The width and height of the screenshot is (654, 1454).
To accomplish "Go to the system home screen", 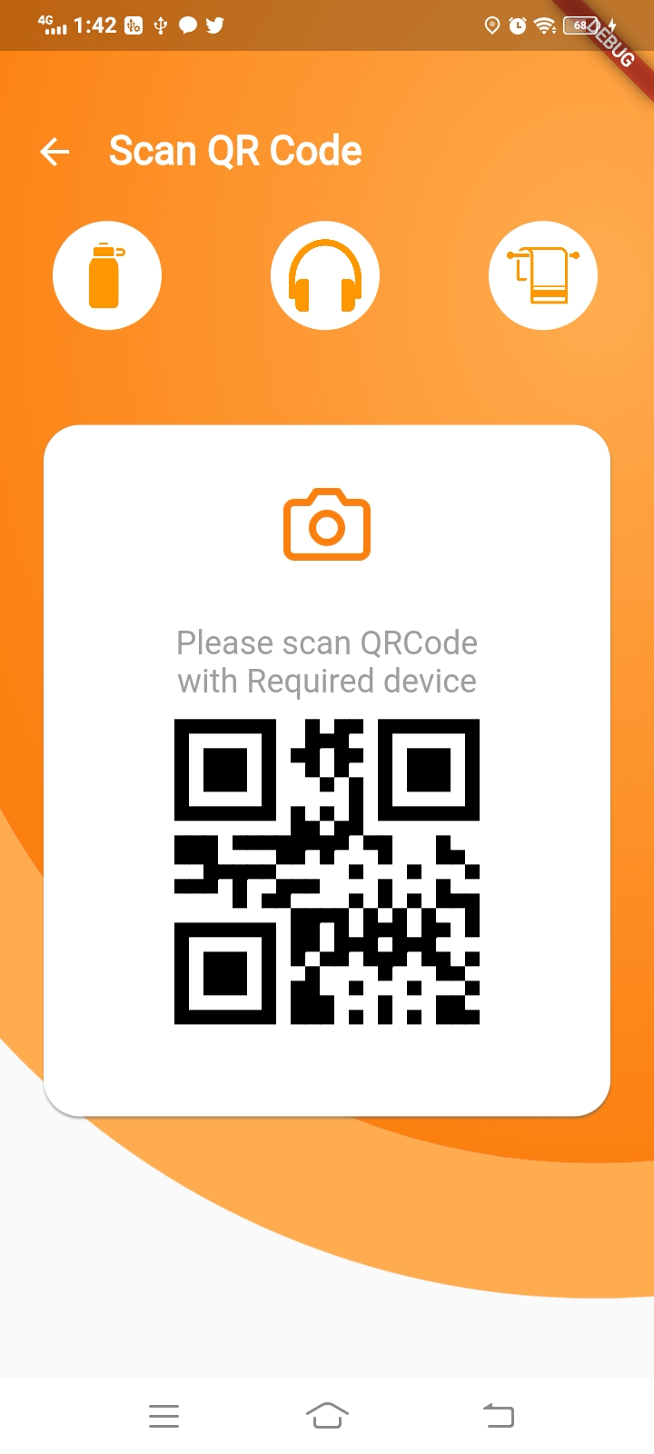I will tap(328, 1415).
